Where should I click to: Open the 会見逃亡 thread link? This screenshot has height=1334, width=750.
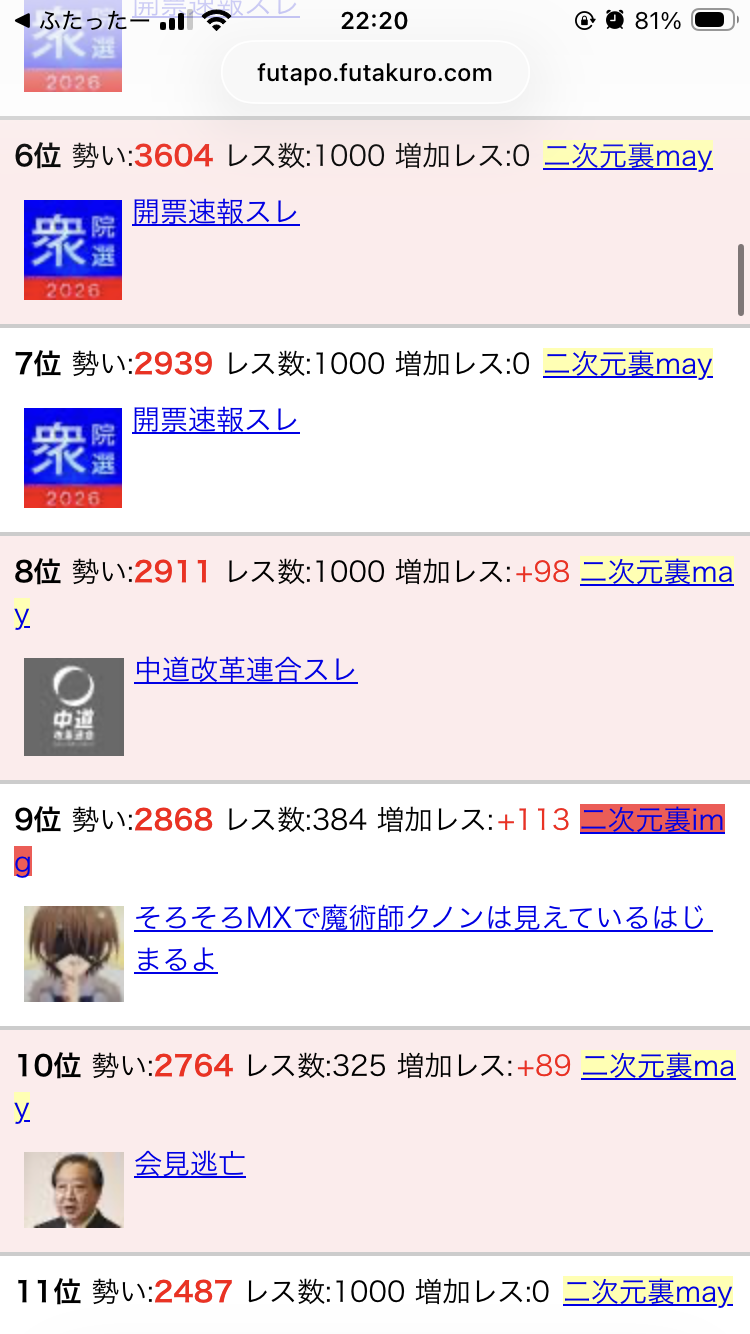pyautogui.click(x=190, y=1164)
